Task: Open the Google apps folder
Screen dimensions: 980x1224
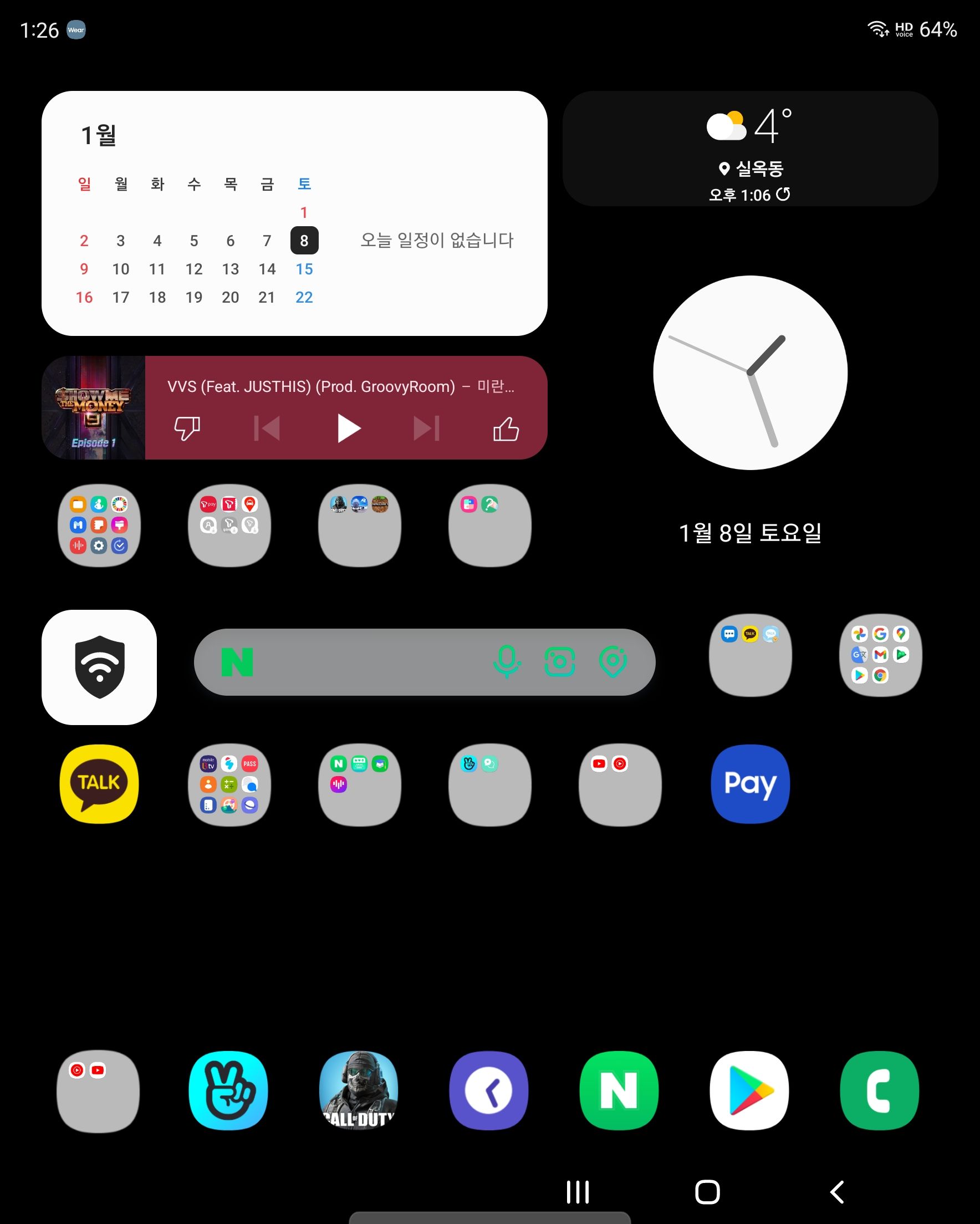Action: 880,656
